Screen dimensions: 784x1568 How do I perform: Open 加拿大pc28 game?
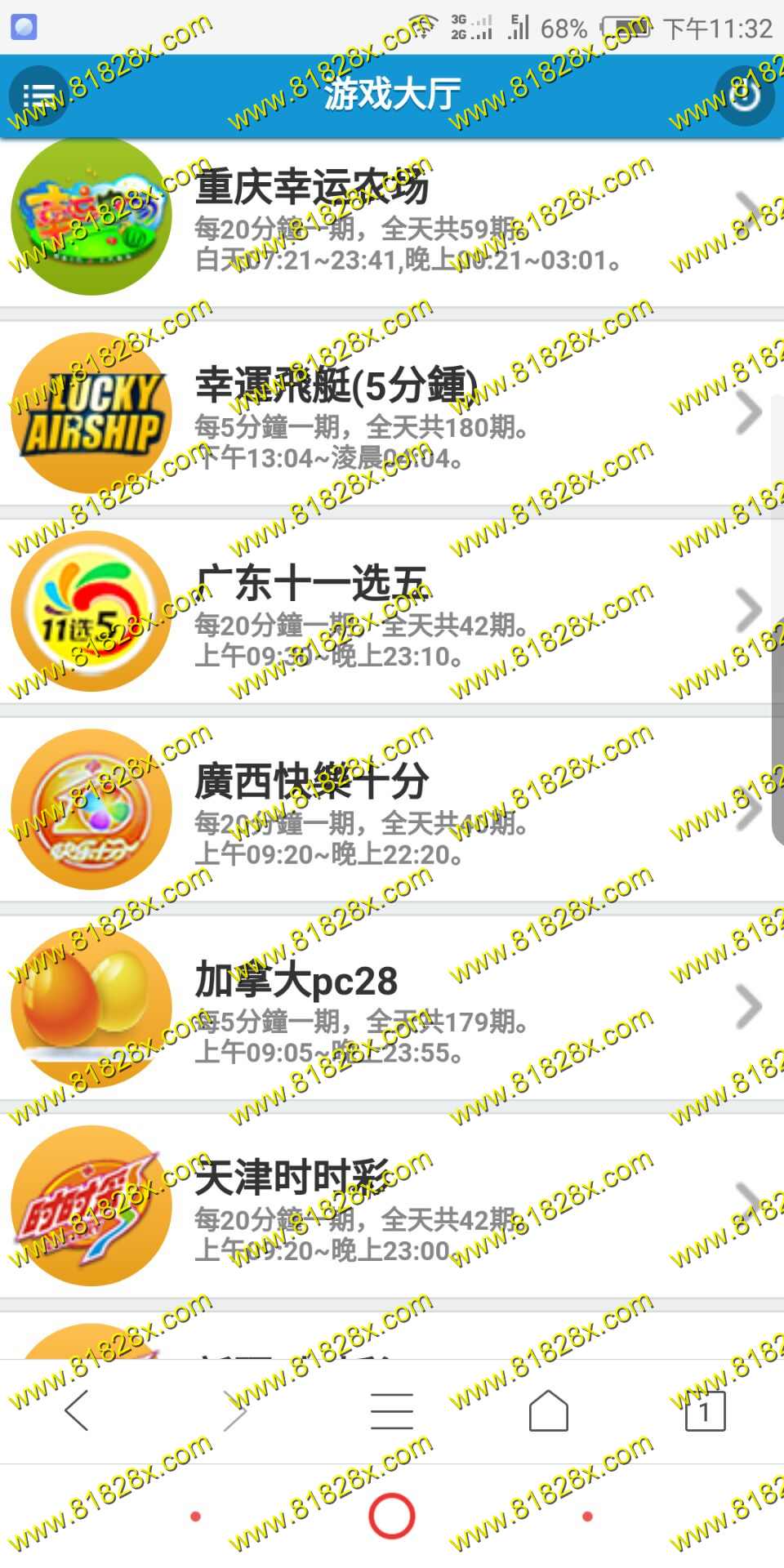392,1009
